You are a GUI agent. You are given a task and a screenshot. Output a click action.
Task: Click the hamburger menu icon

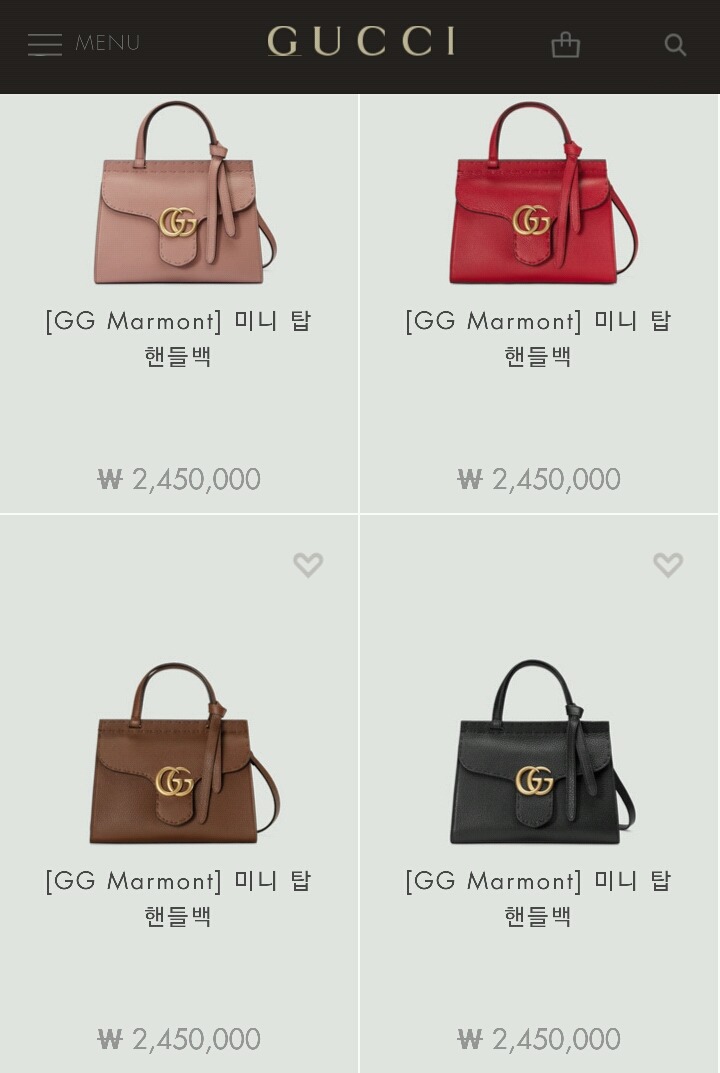(x=45, y=44)
